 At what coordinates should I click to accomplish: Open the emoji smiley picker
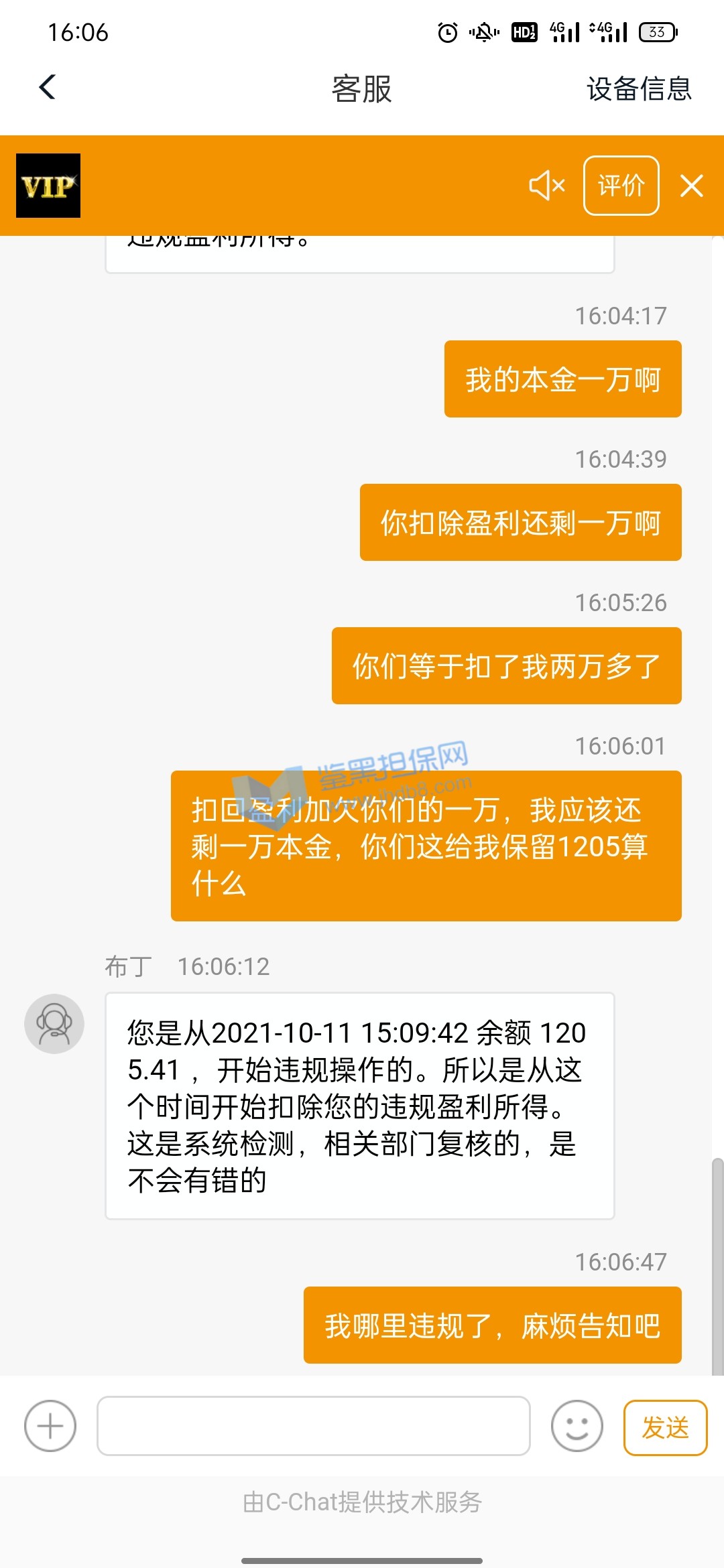pyautogui.click(x=577, y=1426)
